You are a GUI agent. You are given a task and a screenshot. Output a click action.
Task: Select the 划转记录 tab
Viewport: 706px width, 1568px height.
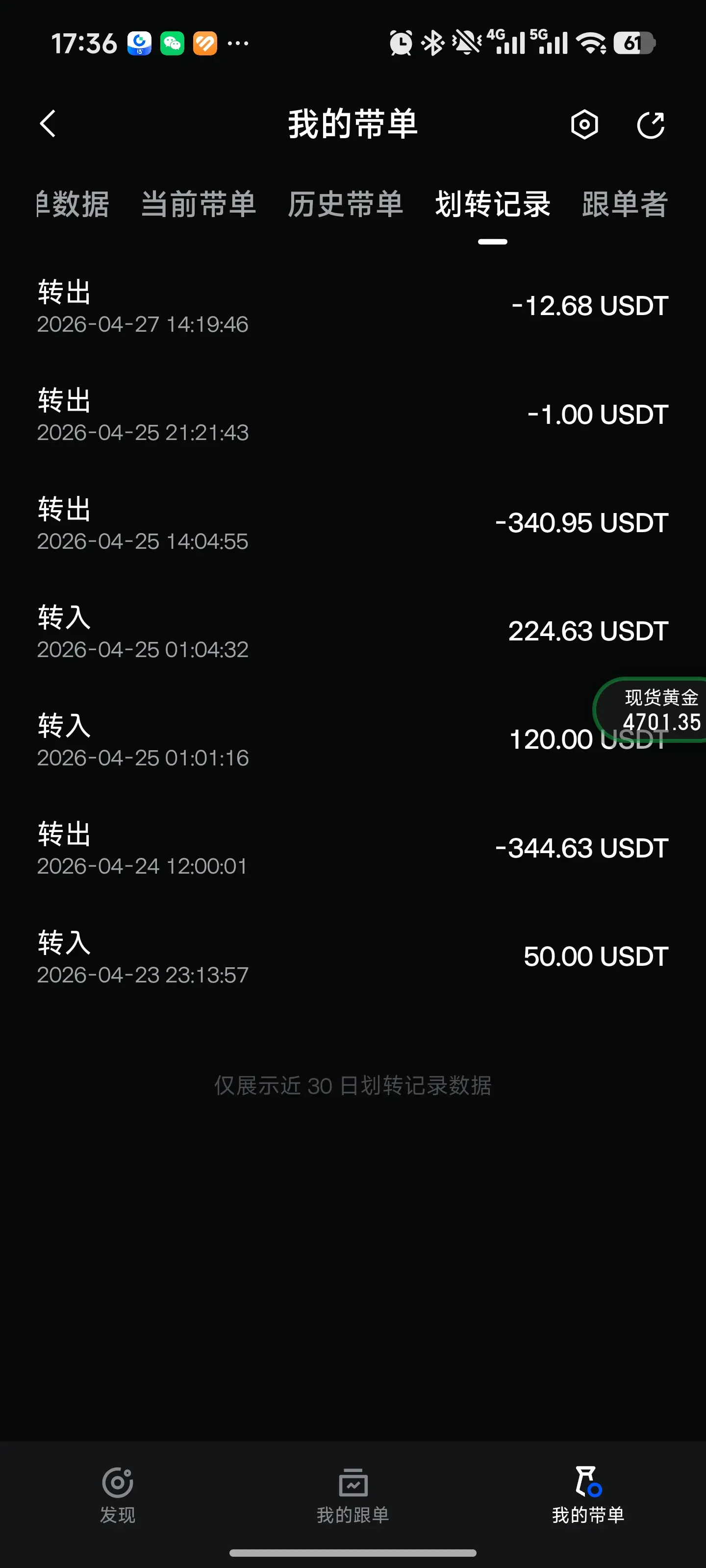pos(492,204)
